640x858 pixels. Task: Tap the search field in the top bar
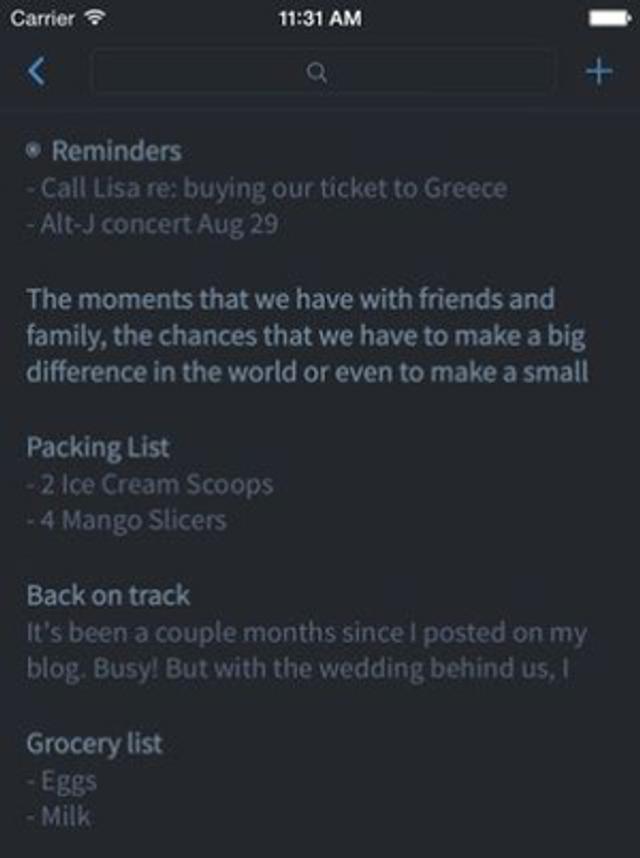click(320, 72)
